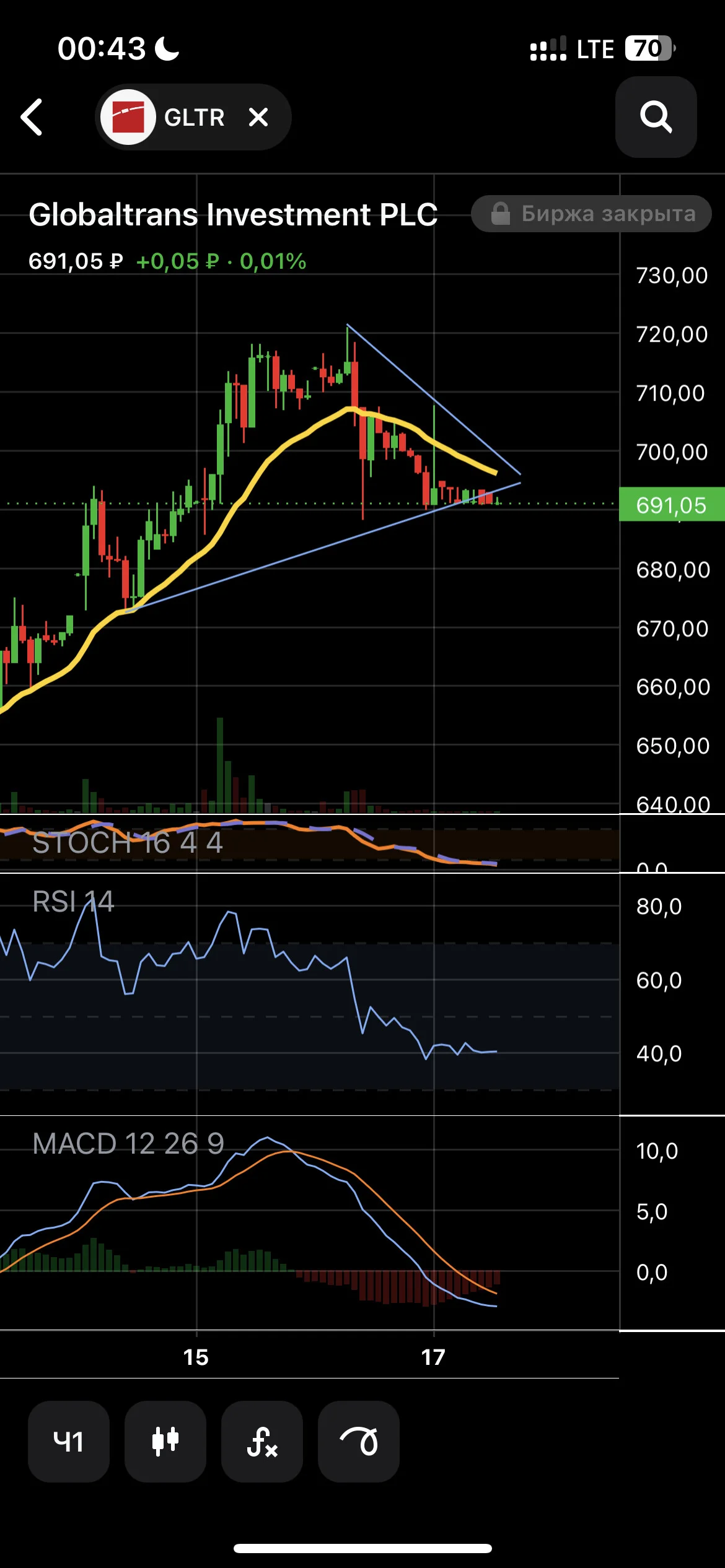This screenshot has height=1568, width=725.
Task: Open the drawing tools button
Action: (x=359, y=1442)
